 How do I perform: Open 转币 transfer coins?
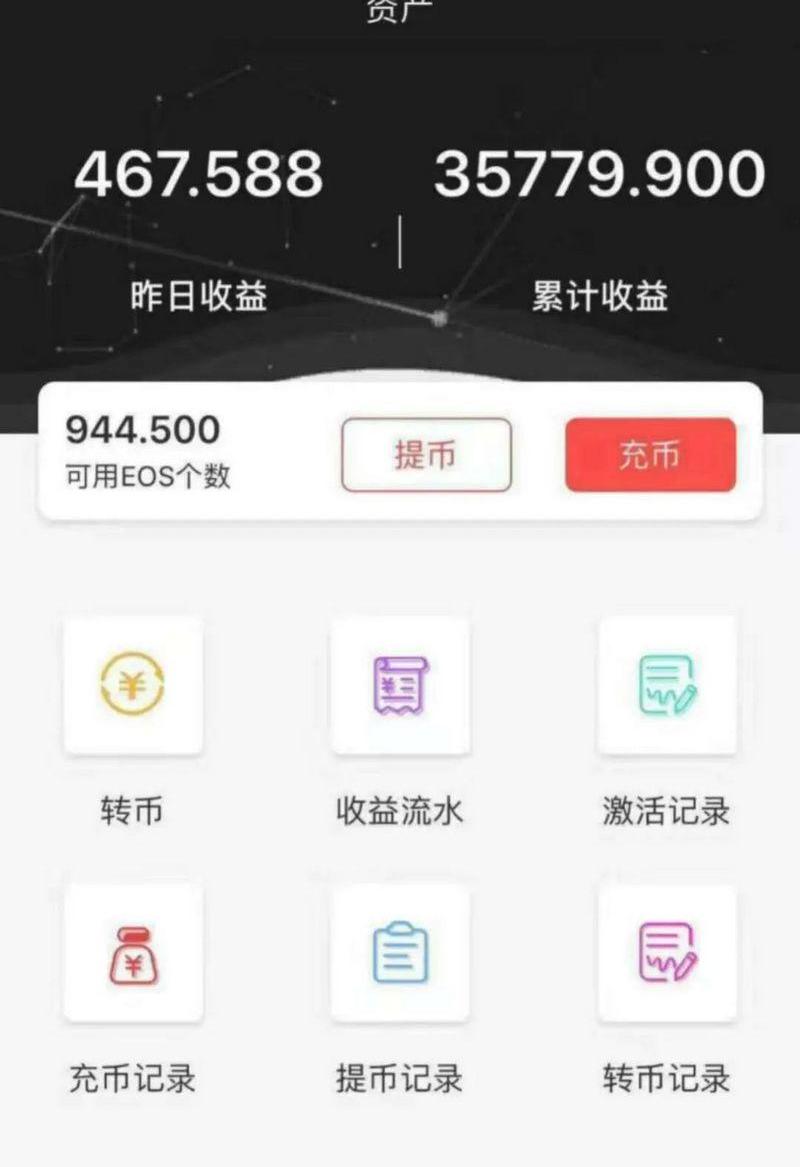point(133,686)
